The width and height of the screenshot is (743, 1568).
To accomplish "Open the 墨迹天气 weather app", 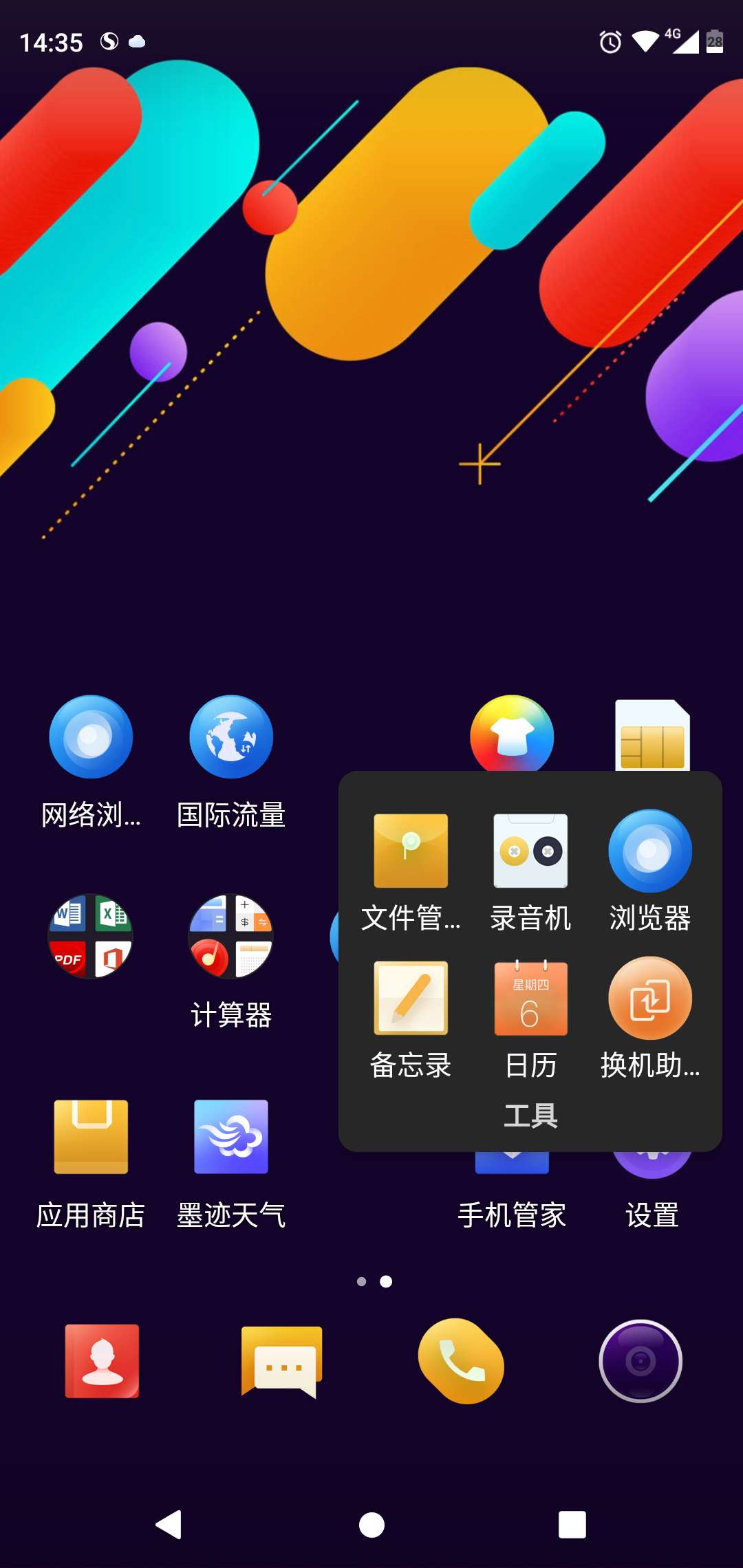I will (231, 1137).
